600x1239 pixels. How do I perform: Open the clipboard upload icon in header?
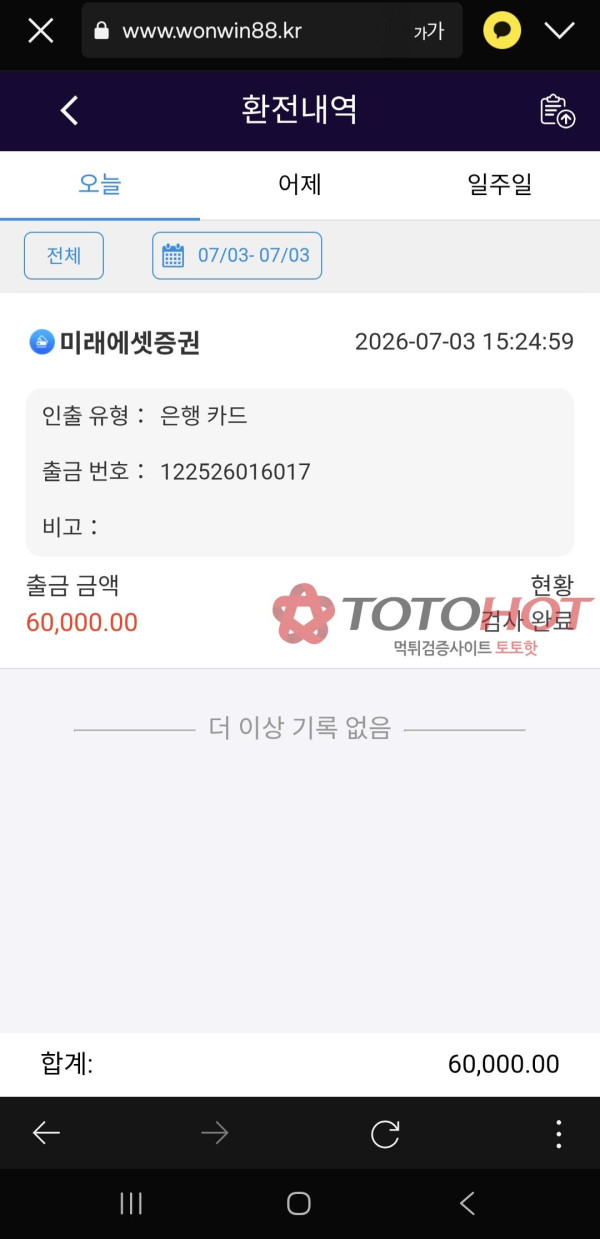click(x=558, y=110)
